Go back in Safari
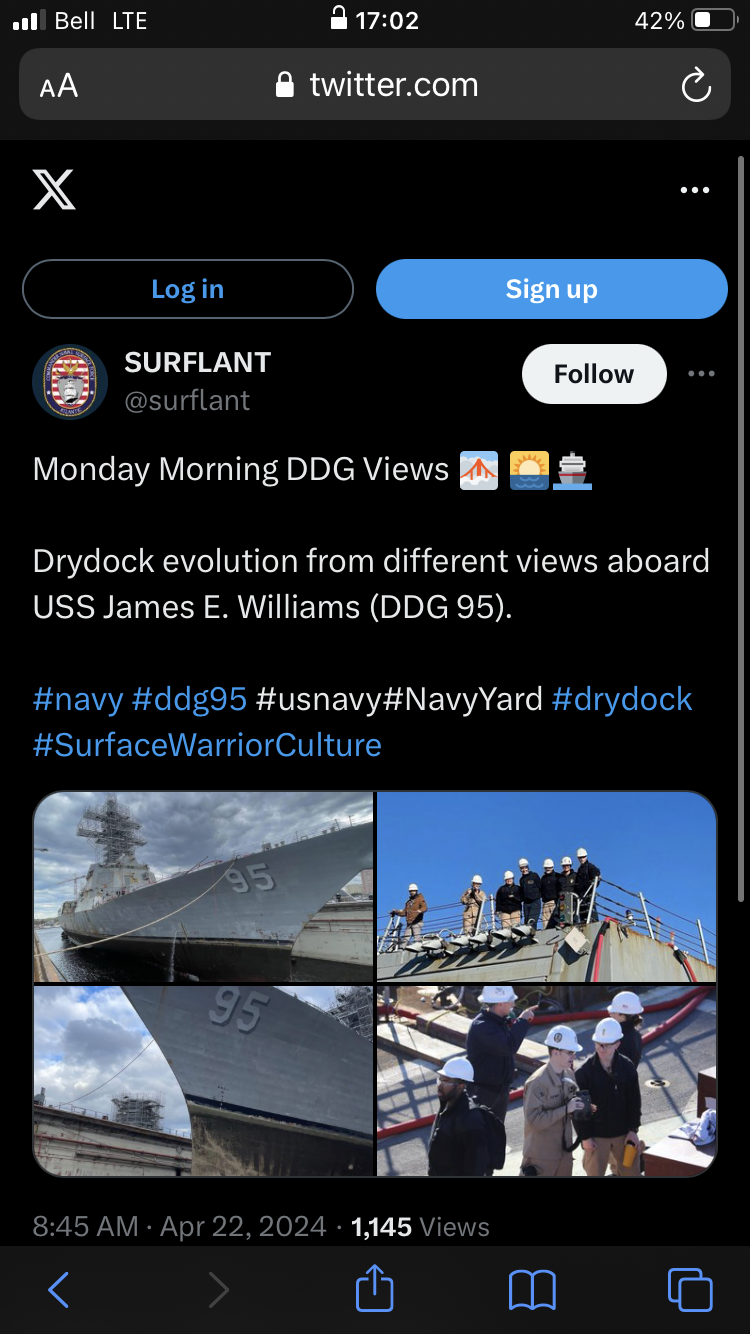Screen dimensions: 750x1334 point(59,1290)
